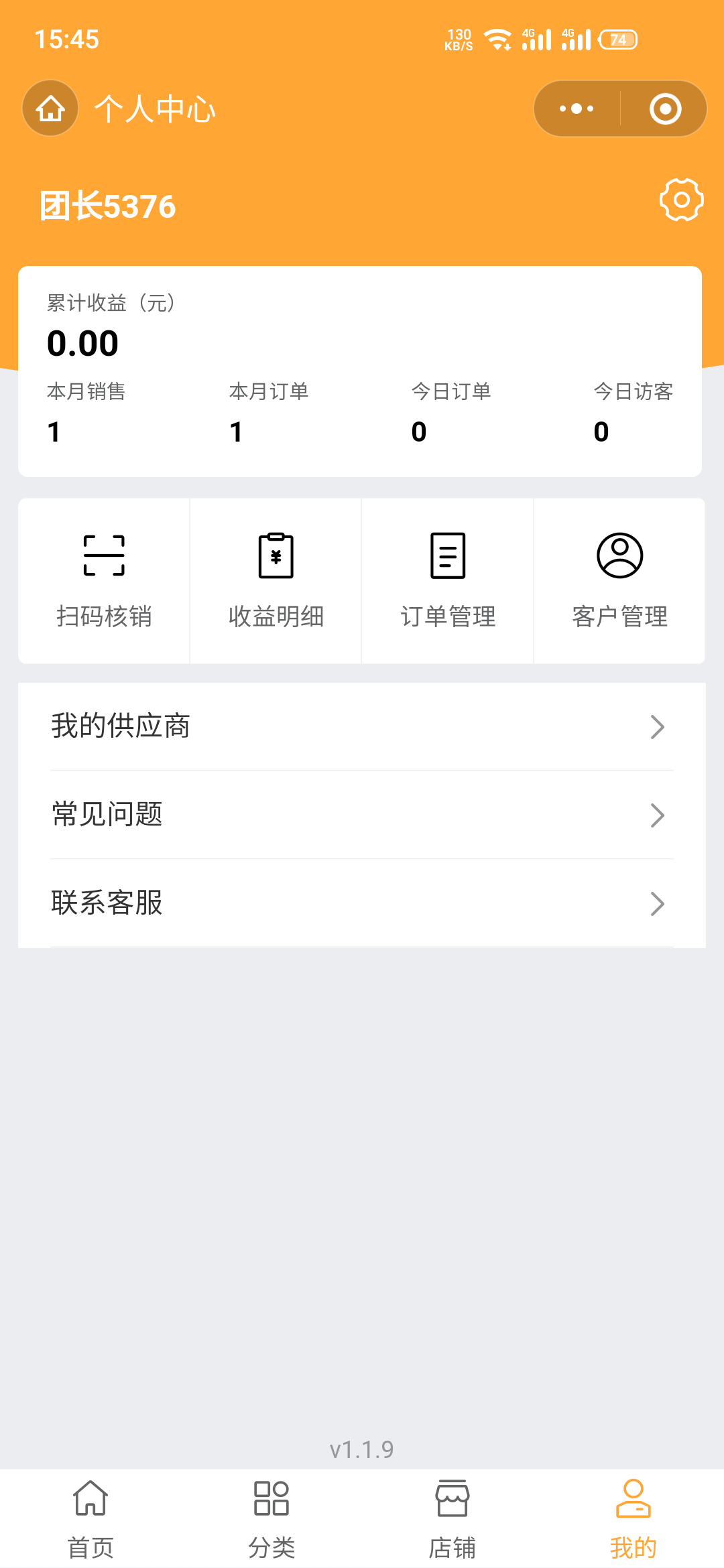
Task: Close the mini program with the circle button
Action: click(x=665, y=109)
